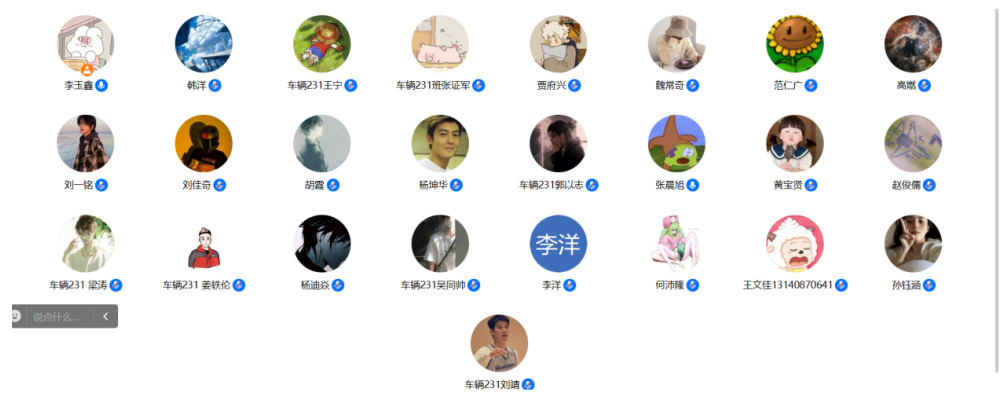Select 黄宝贤 in the grid
The image size is (1000, 409).
[x=795, y=144]
